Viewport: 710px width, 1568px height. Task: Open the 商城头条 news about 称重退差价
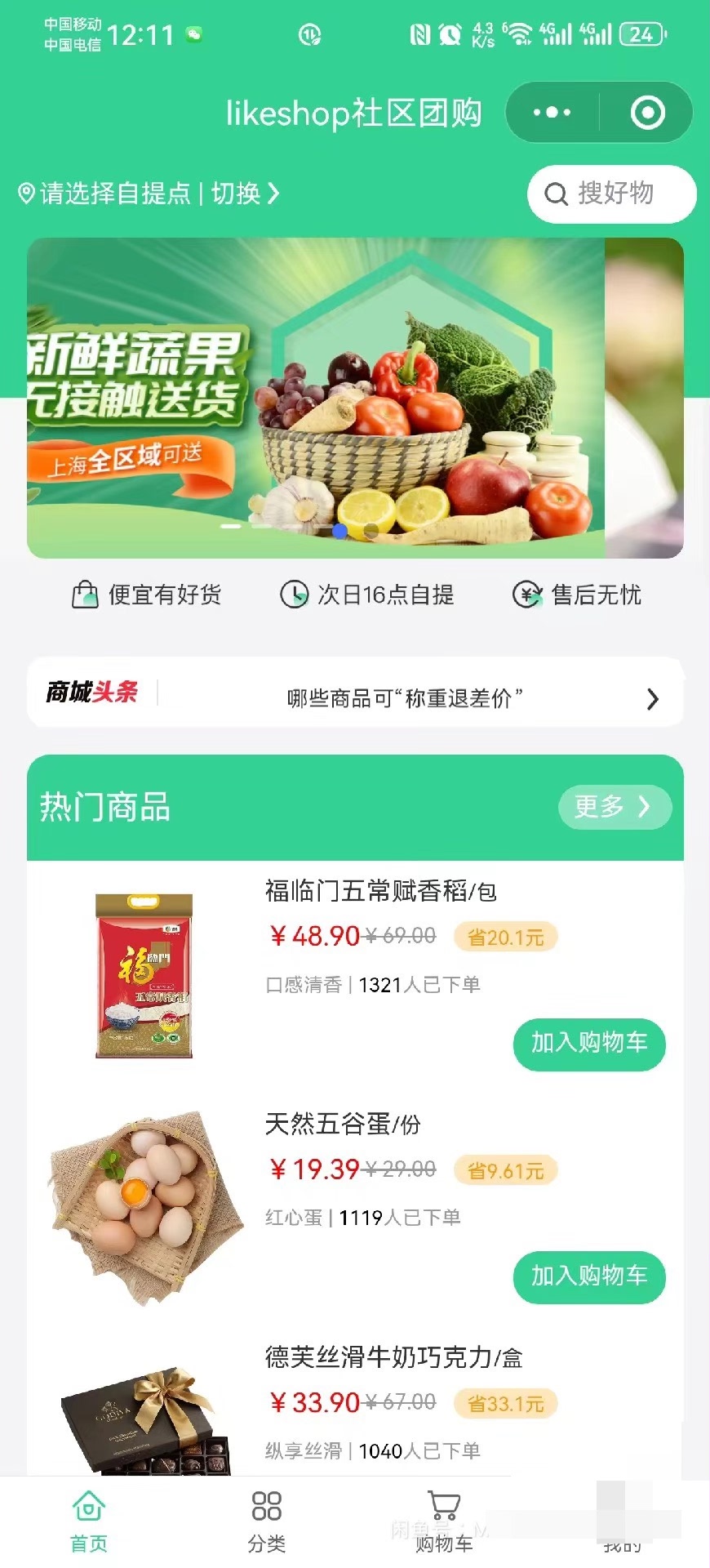coord(404,698)
